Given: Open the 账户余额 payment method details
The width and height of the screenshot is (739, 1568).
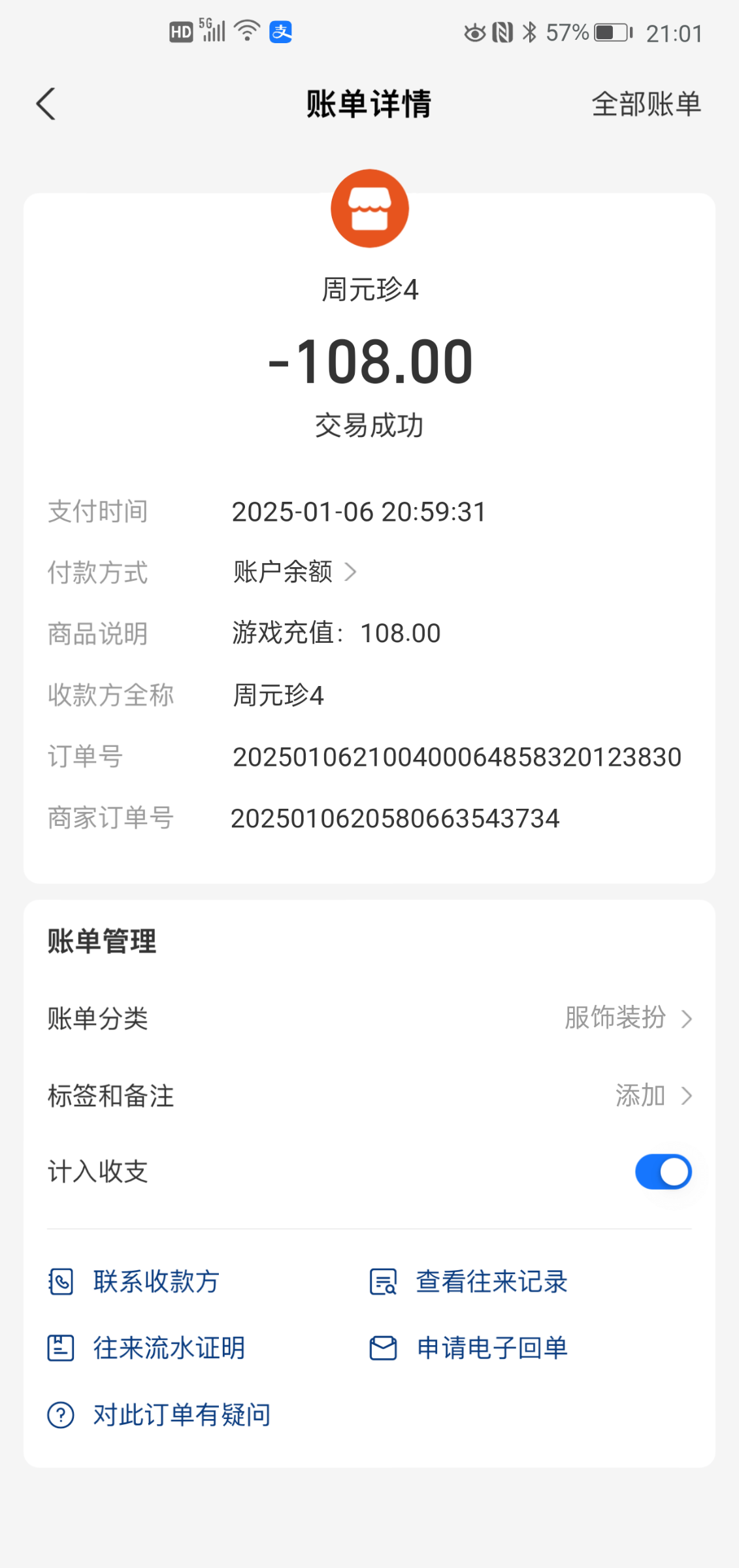Looking at the screenshot, I should click(x=295, y=572).
